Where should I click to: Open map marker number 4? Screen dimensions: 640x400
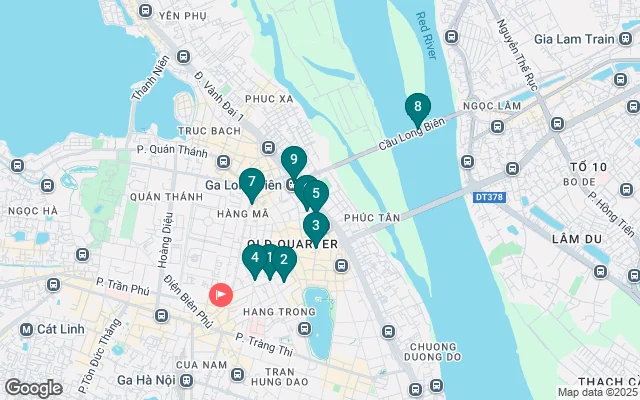click(254, 257)
